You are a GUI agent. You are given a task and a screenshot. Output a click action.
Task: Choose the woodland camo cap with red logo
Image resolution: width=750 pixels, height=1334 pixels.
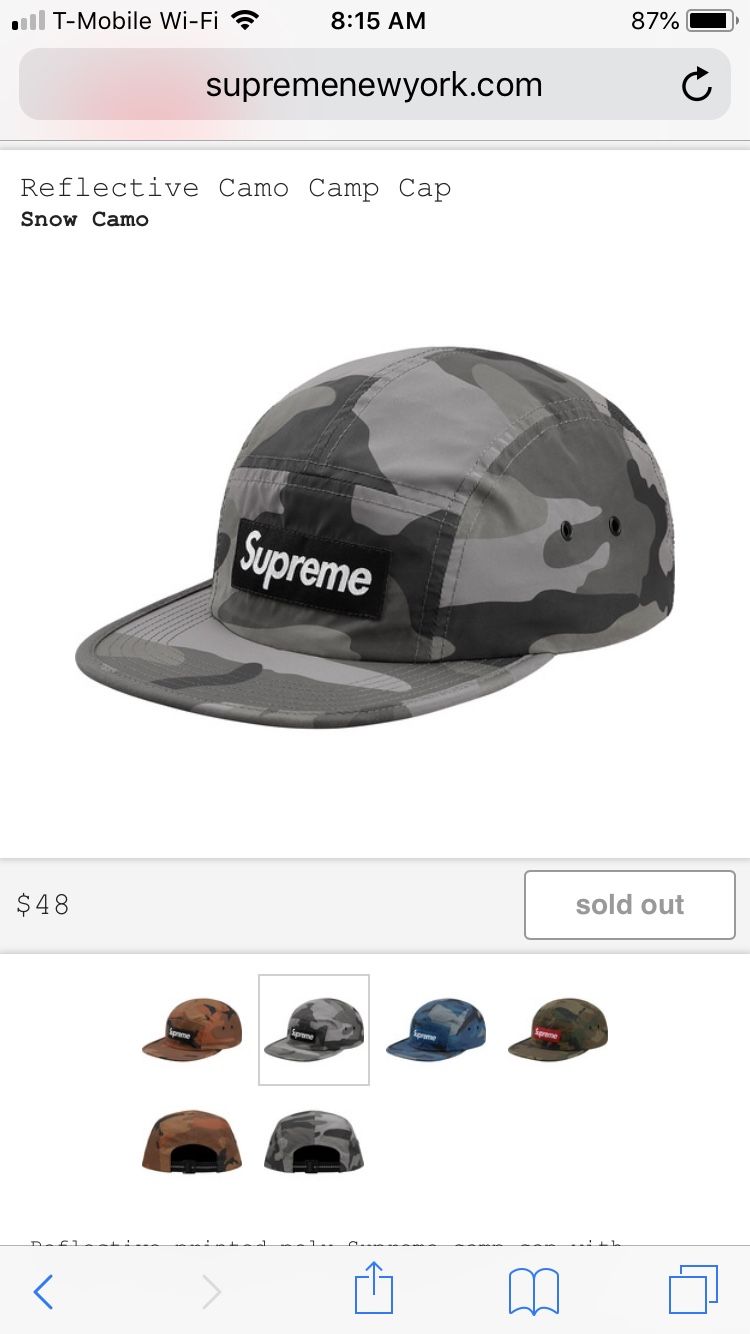558,1029
